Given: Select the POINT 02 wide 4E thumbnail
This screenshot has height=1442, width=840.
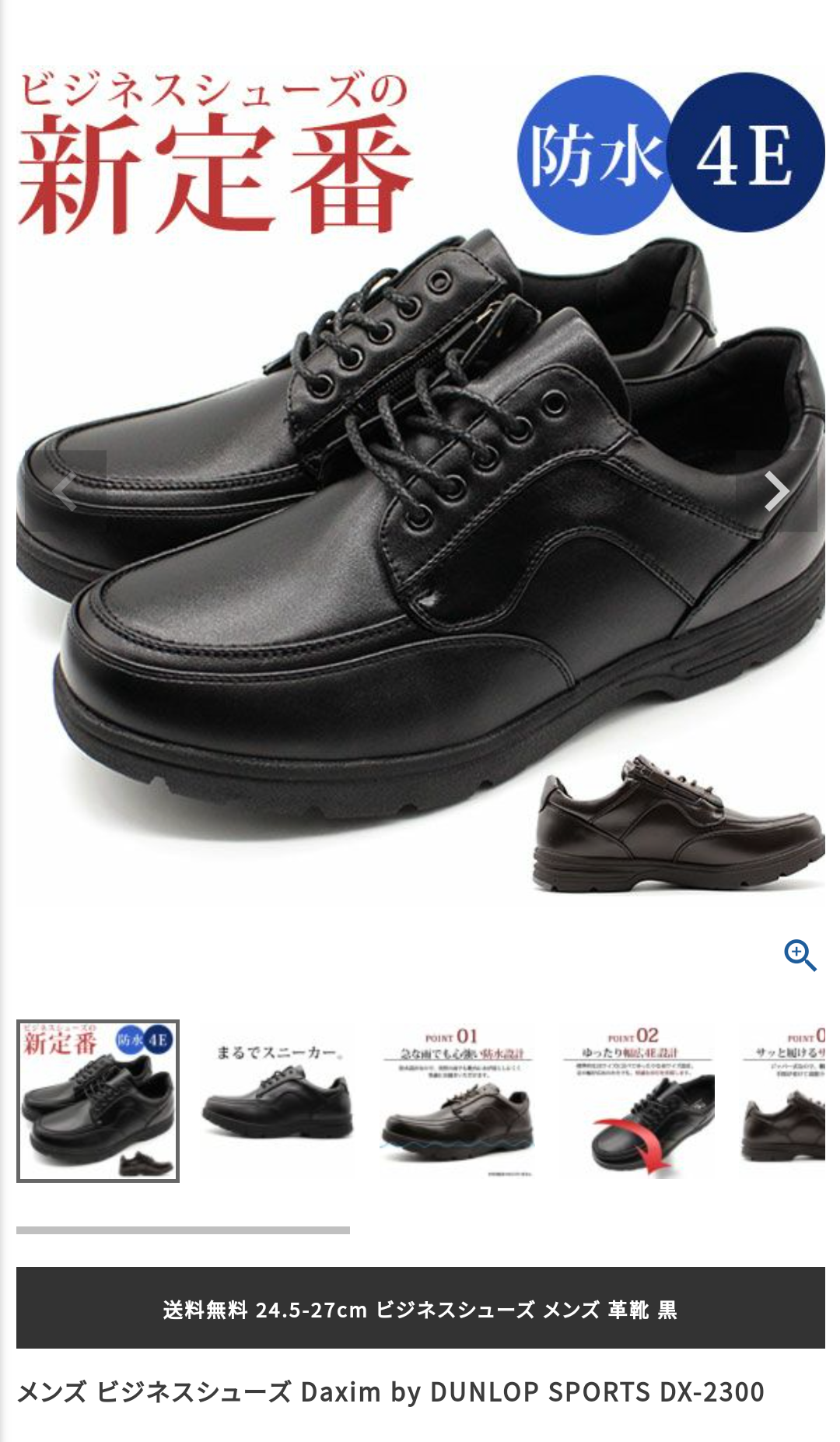Looking at the screenshot, I should (x=638, y=1100).
